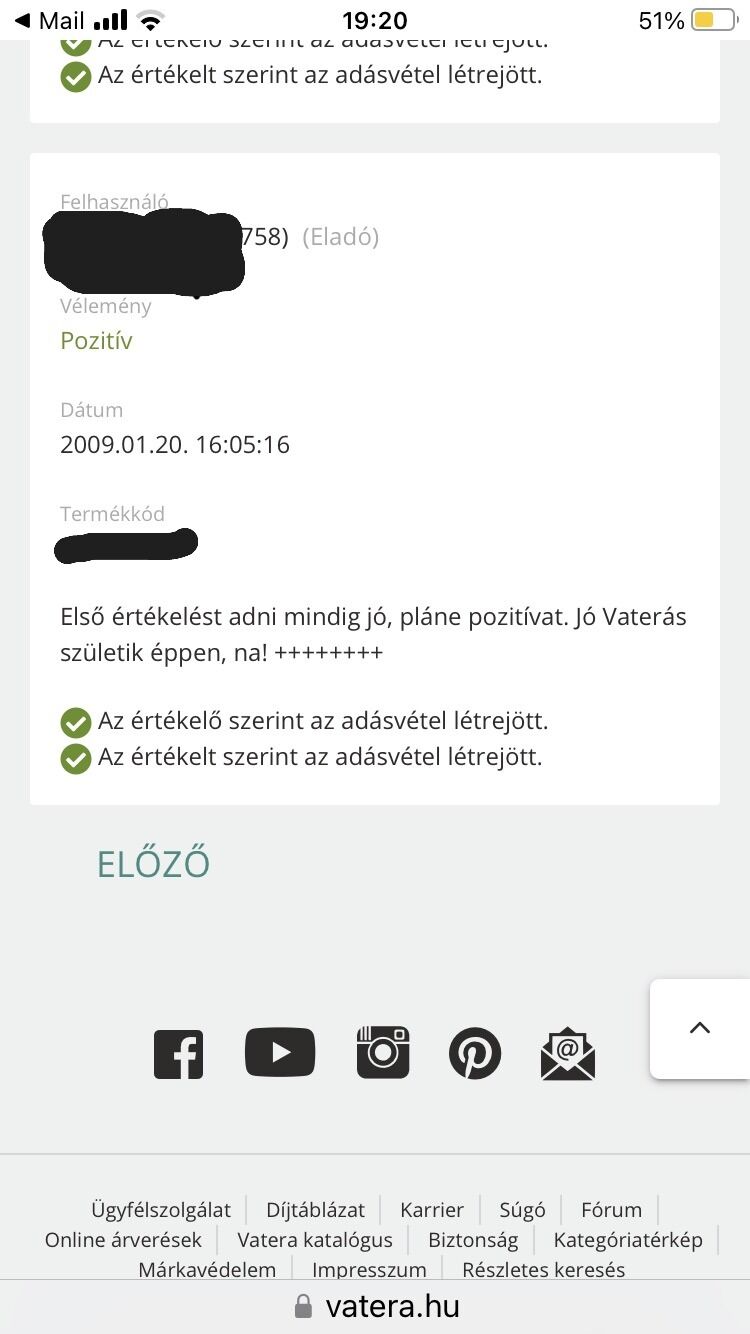View the Díjtáblázat fee table
This screenshot has width=750, height=1334.
[315, 1210]
